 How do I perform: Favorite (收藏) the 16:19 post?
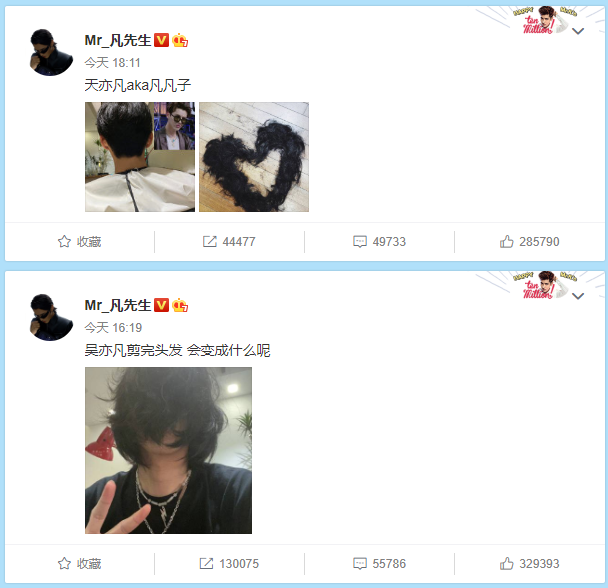80,564
